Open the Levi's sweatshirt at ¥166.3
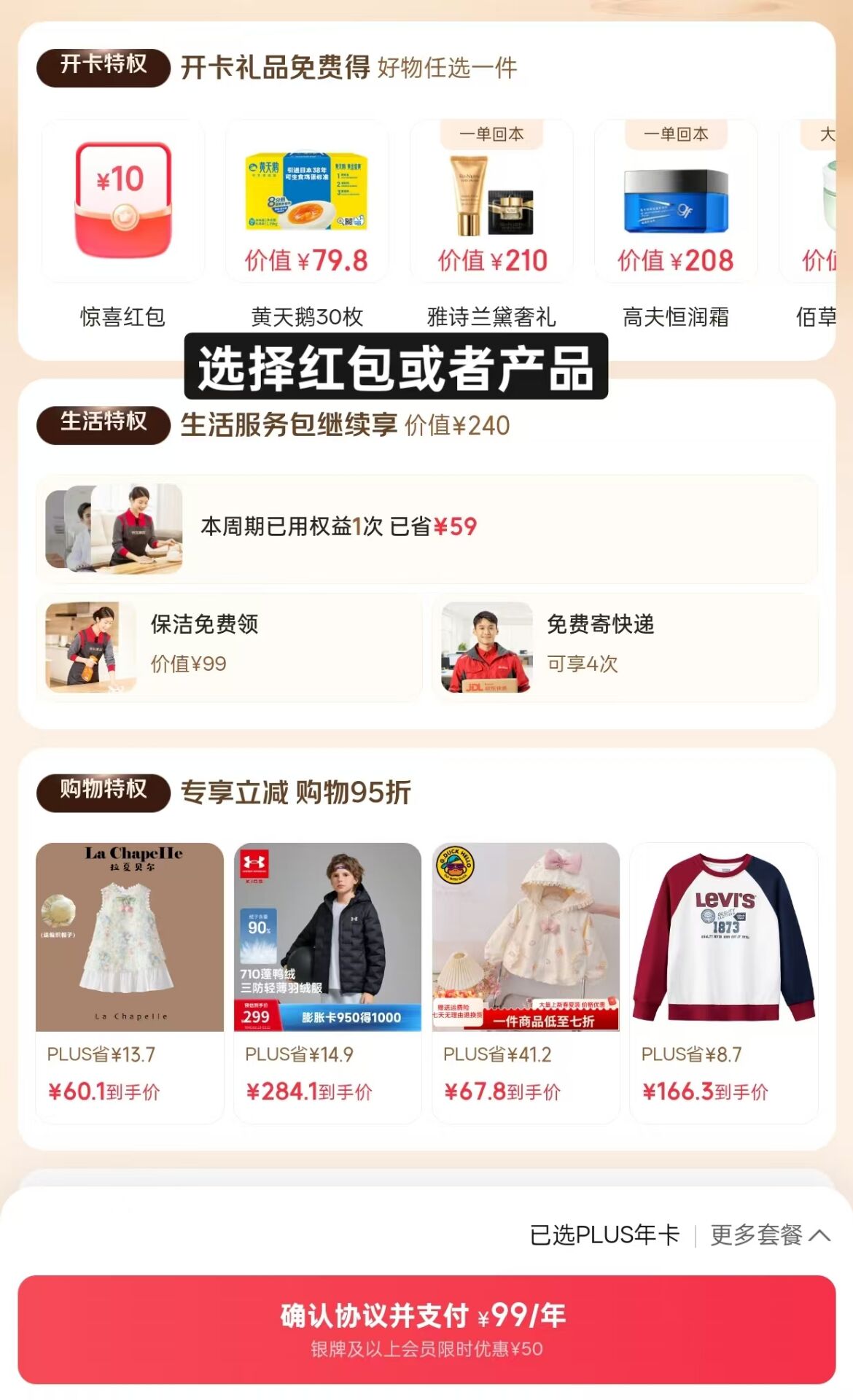 [724, 981]
